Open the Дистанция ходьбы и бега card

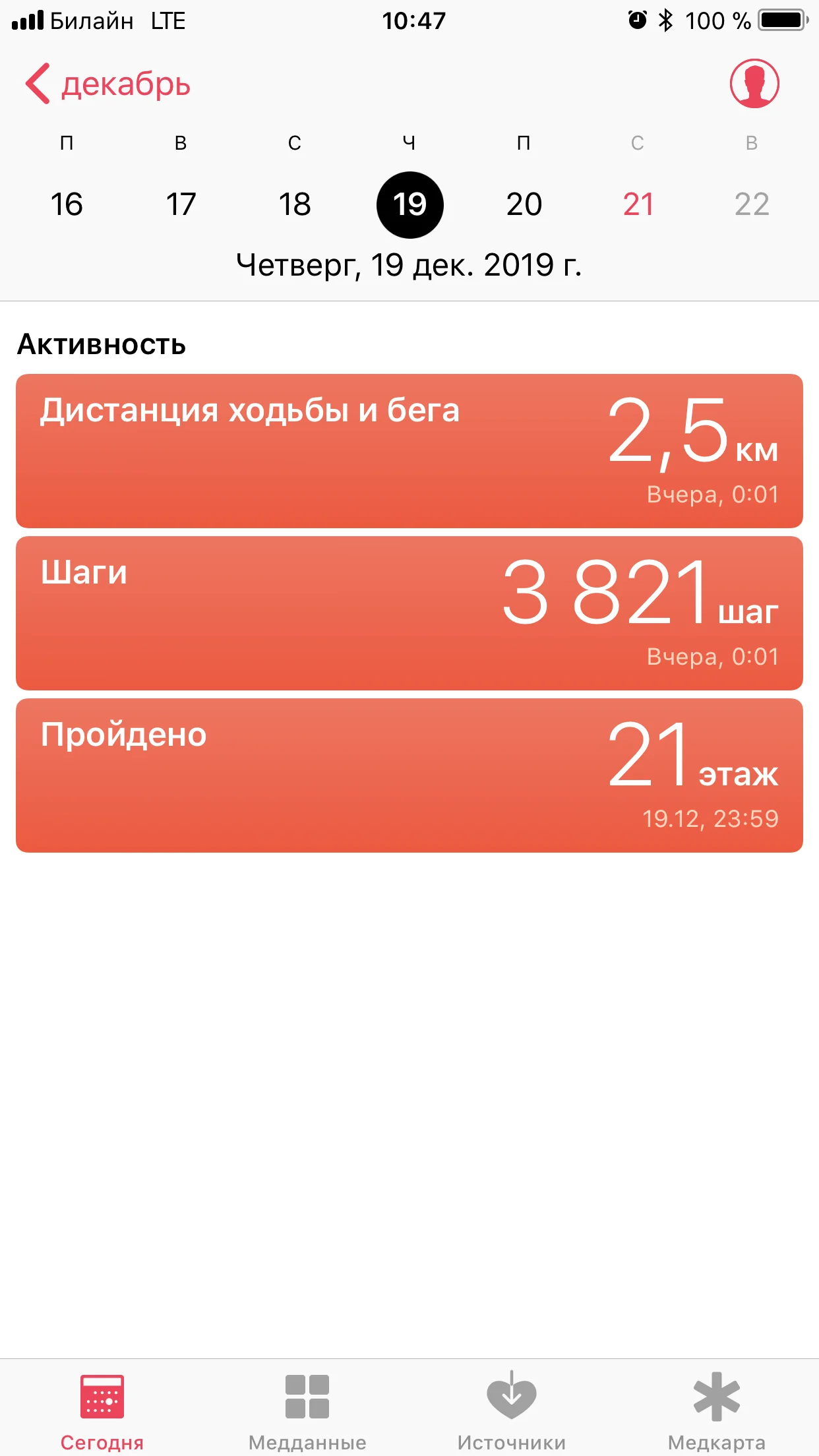pos(409,451)
